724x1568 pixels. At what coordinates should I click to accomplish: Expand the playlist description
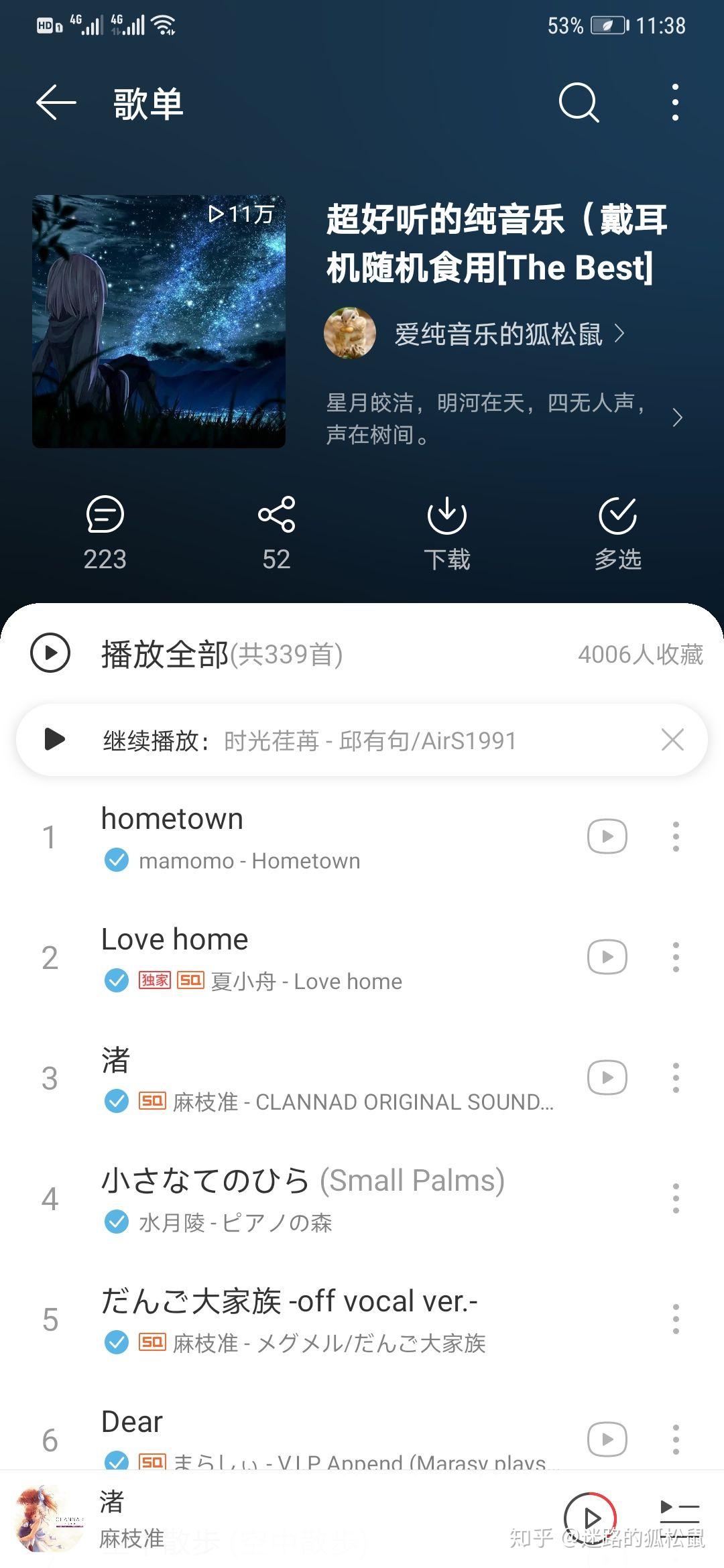504,418
